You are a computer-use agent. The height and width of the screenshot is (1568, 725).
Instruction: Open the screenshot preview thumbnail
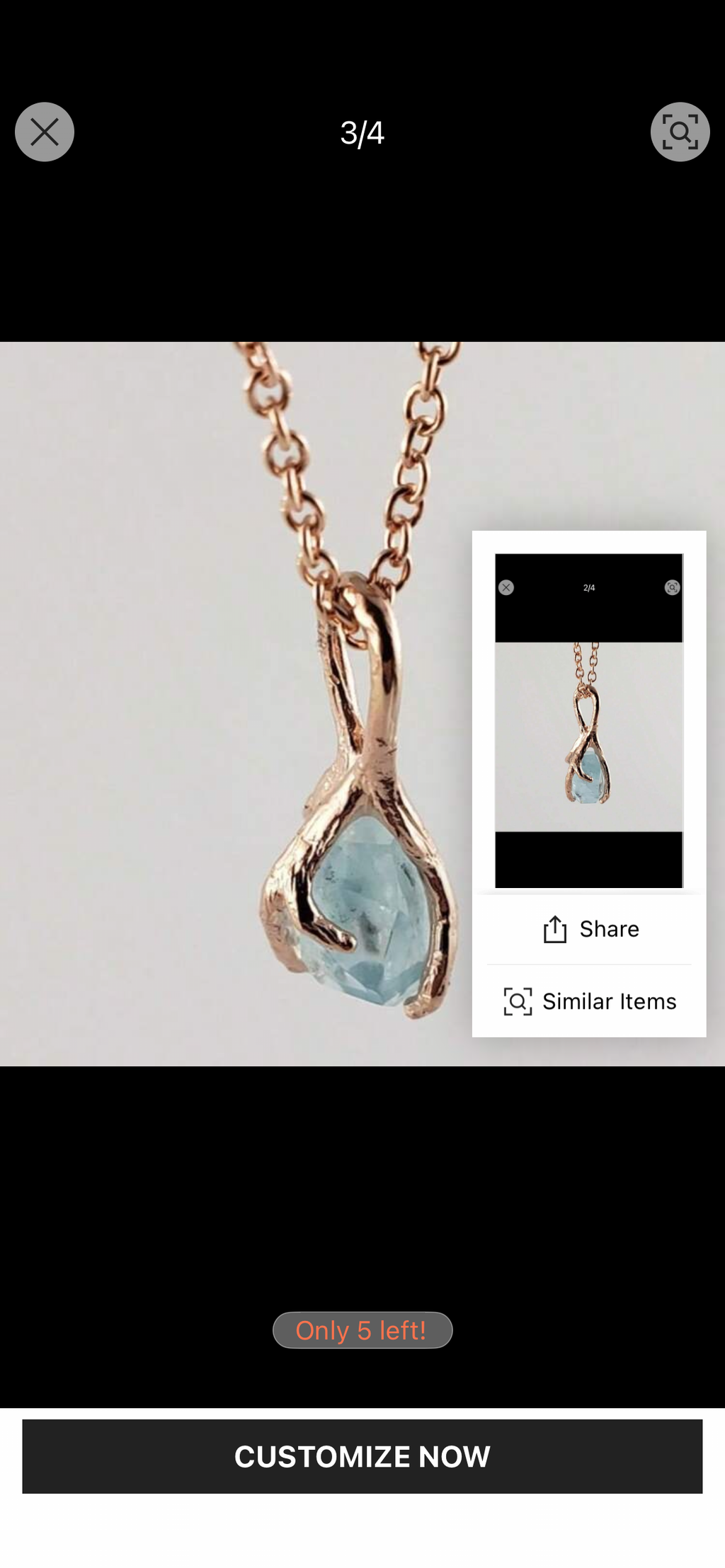coord(588,720)
